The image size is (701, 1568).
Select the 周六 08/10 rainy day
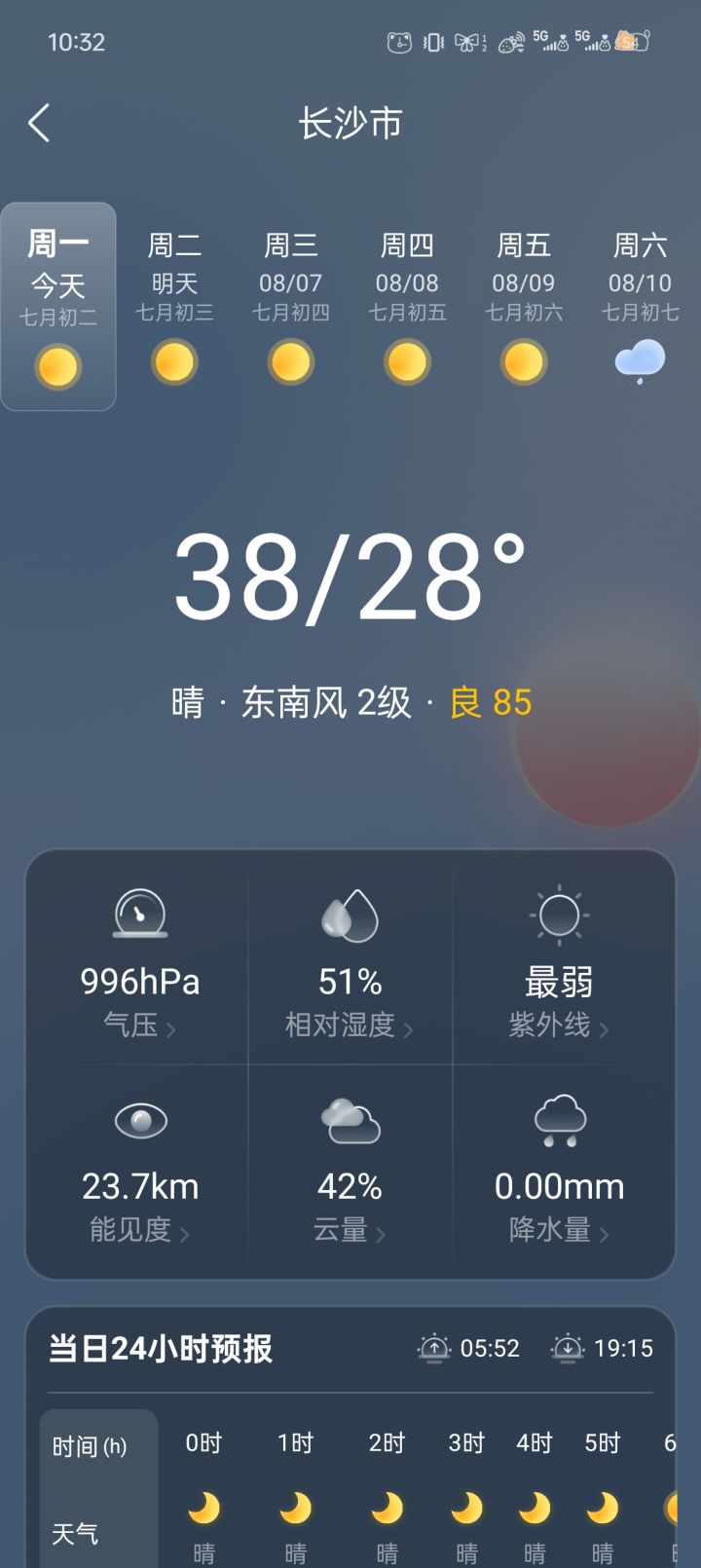click(x=640, y=306)
